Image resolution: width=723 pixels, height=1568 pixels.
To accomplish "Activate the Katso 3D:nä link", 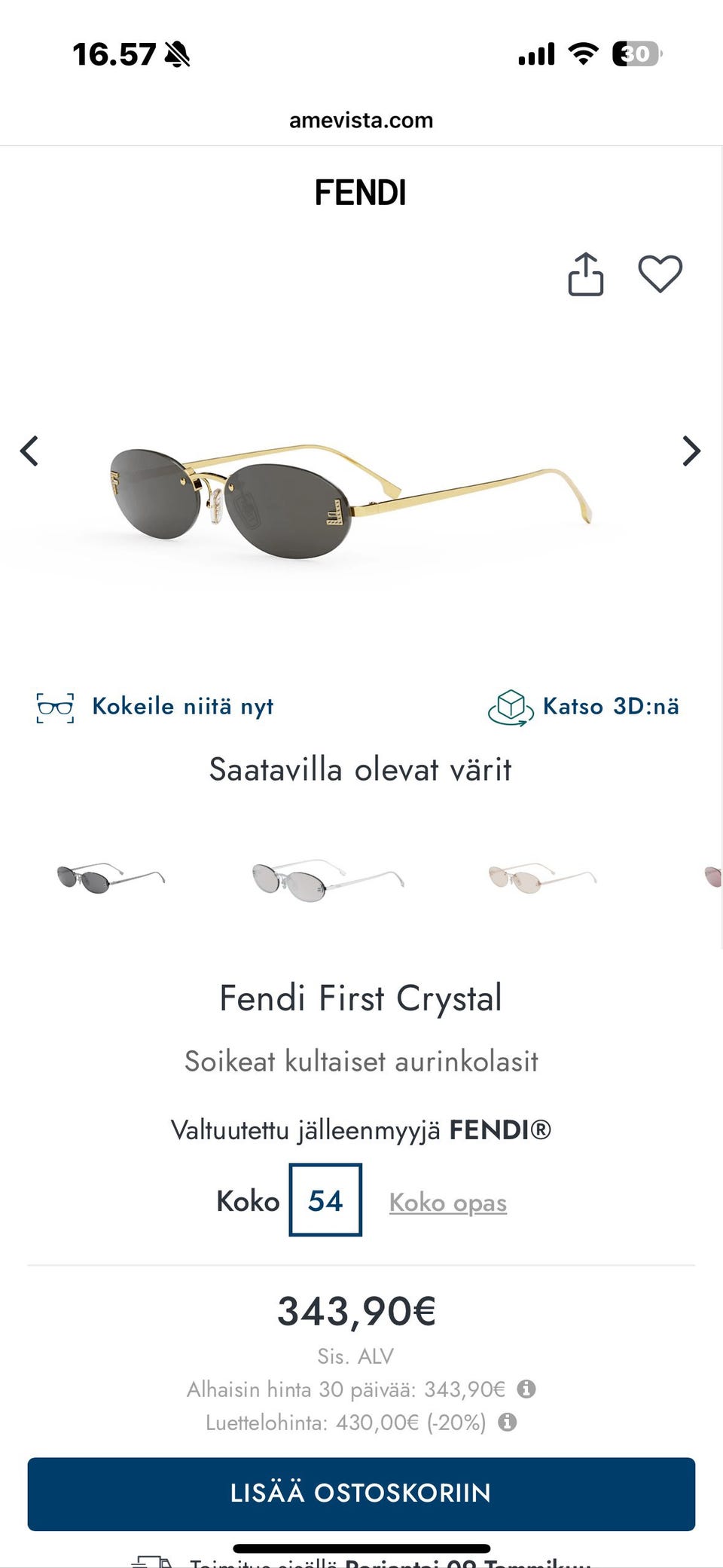I will pos(610,707).
